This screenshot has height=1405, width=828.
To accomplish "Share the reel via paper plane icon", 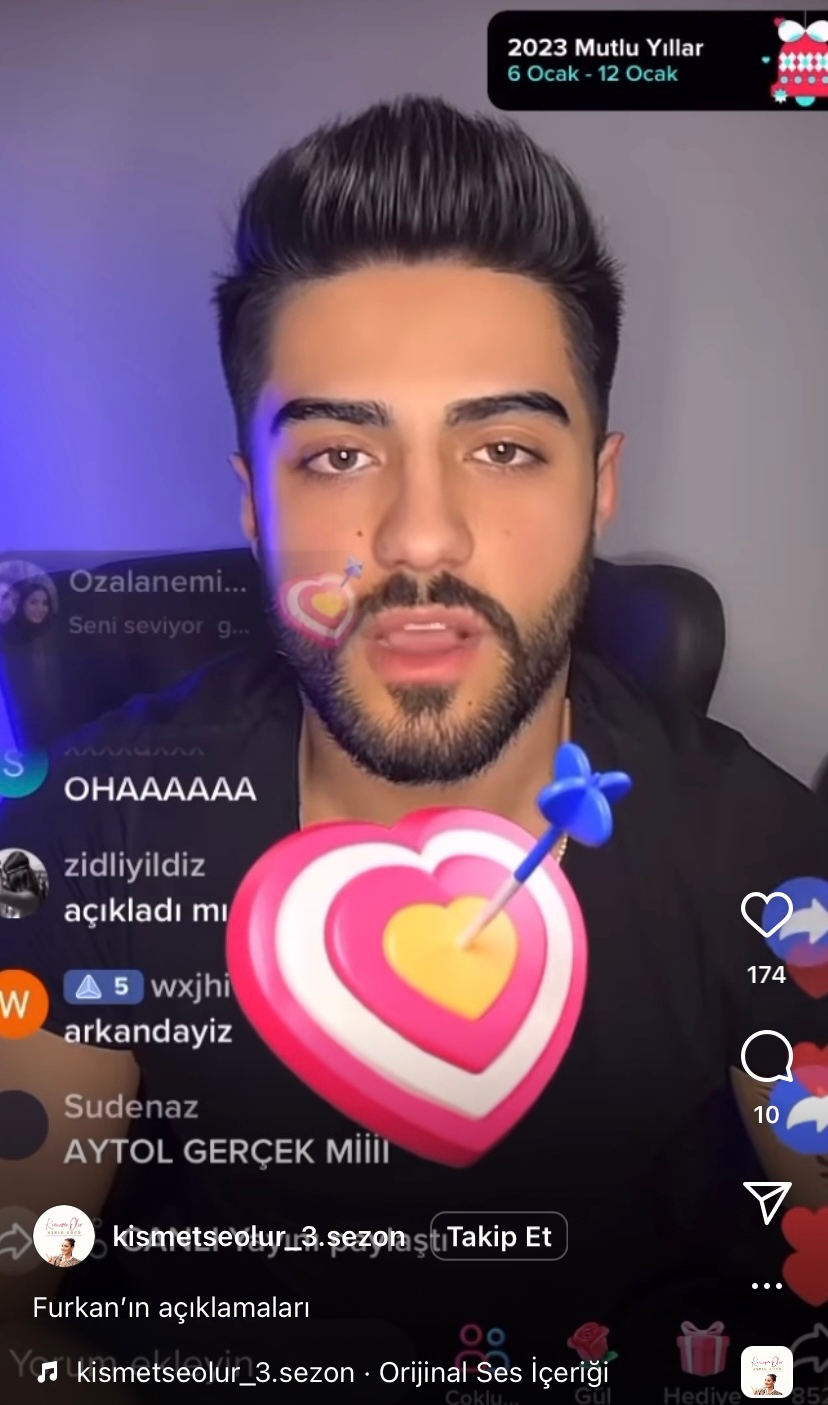I will click(767, 1203).
